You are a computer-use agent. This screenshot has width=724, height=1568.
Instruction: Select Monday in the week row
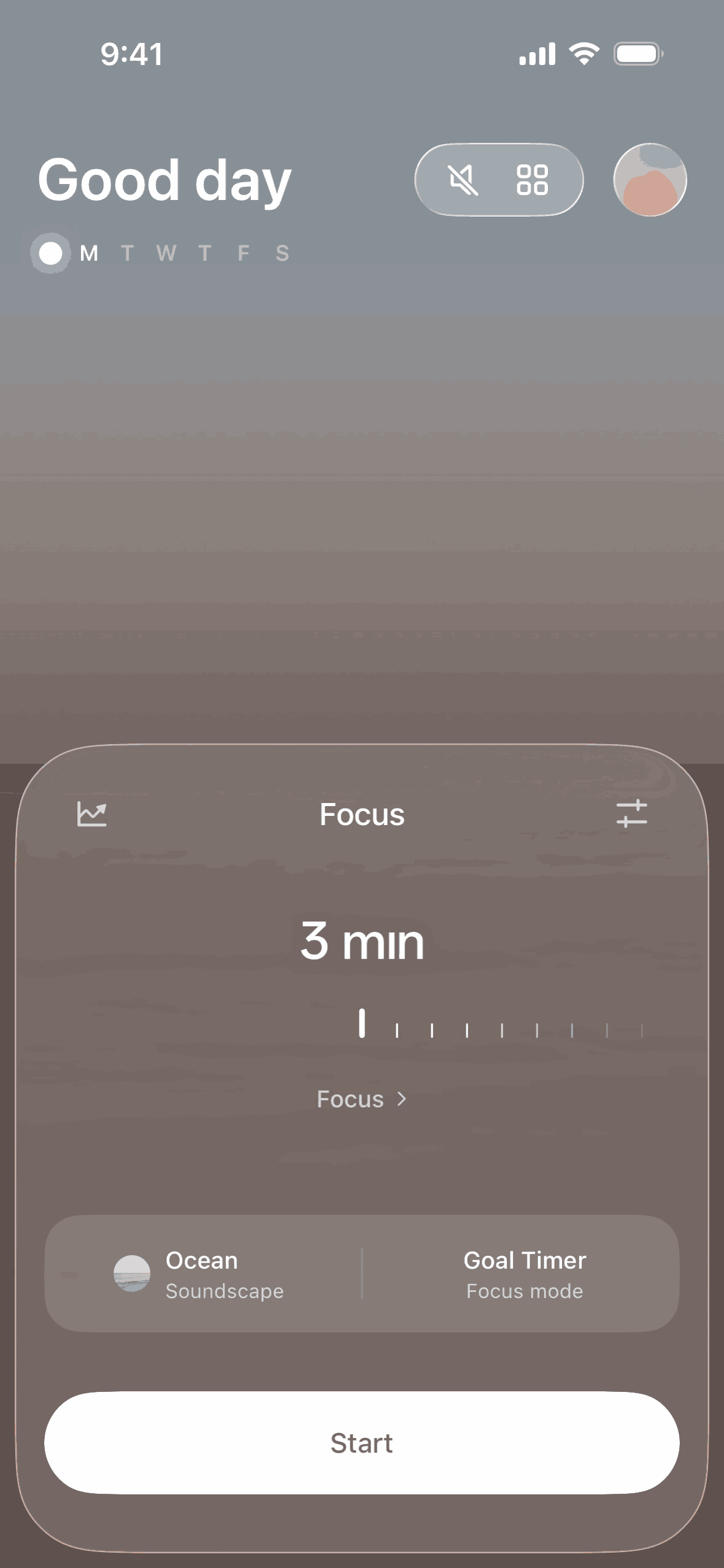pos(88,253)
